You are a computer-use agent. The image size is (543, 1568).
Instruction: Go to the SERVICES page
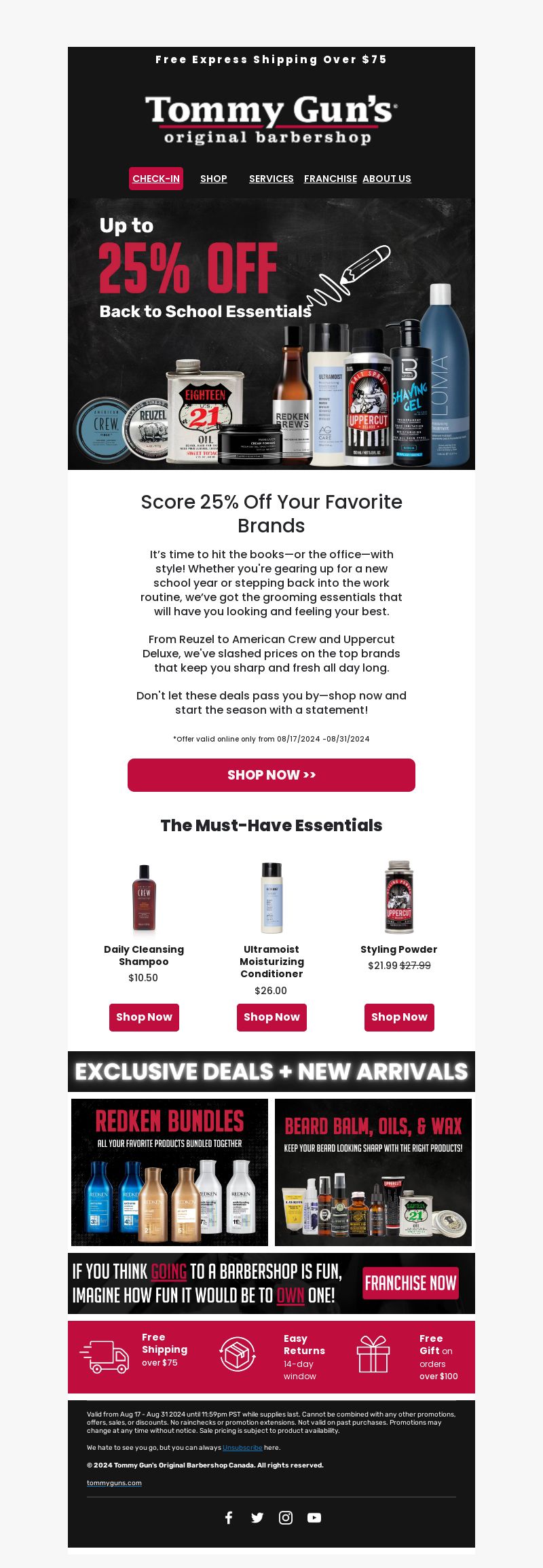coord(271,179)
